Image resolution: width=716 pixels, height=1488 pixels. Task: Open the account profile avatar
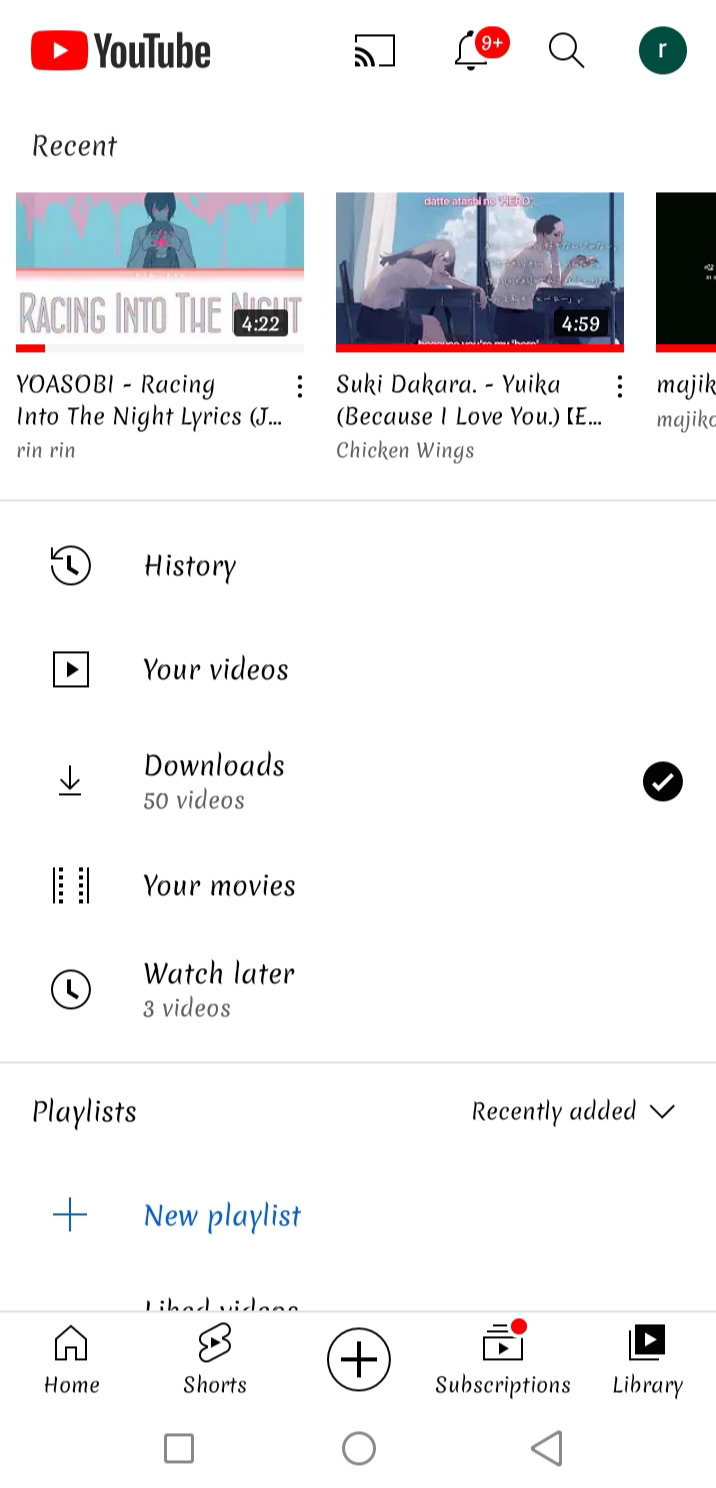663,51
